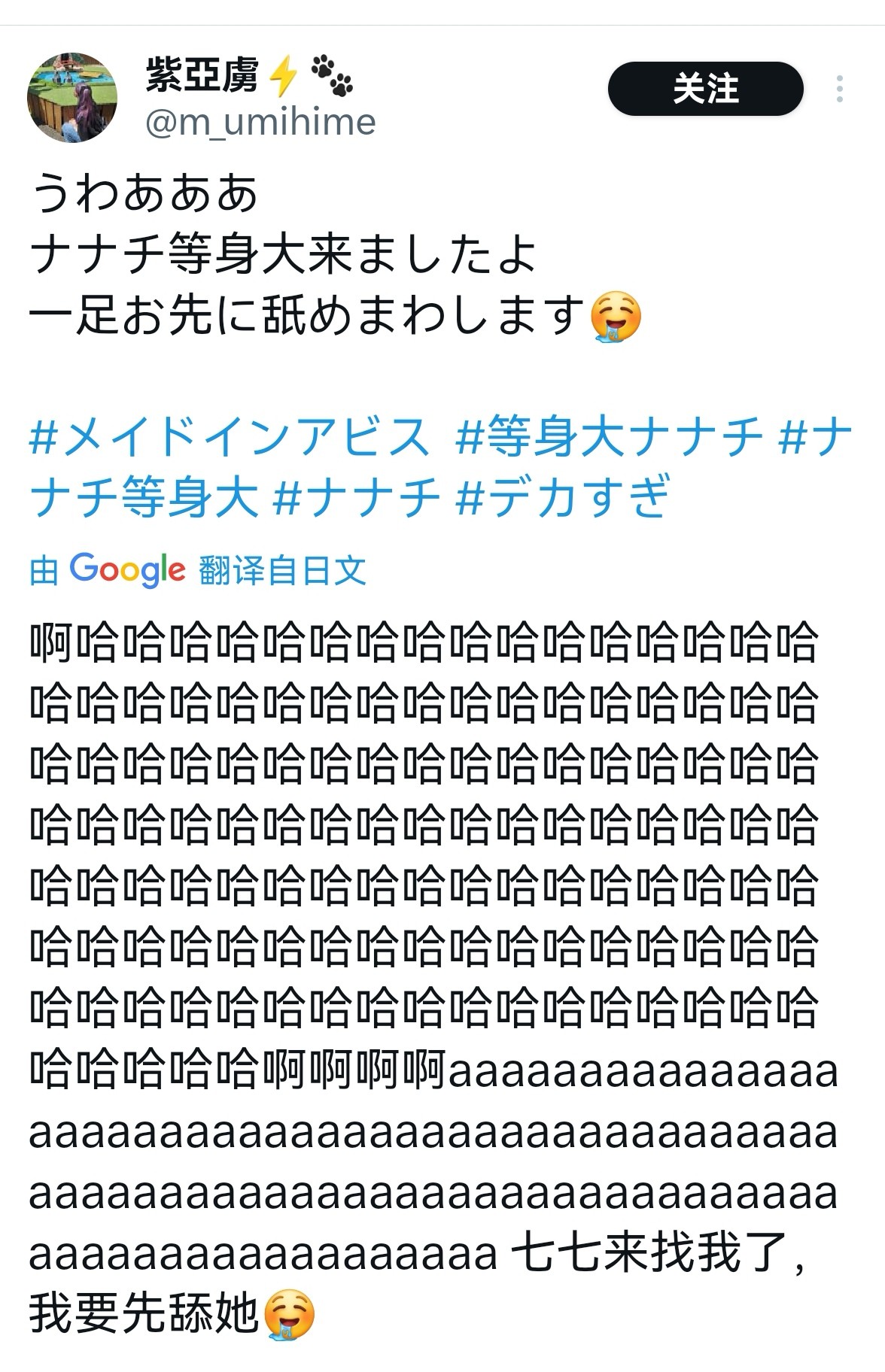The width and height of the screenshot is (885, 1372).
Task: Open the tweet's three-dot overflow menu
Action: point(839,90)
